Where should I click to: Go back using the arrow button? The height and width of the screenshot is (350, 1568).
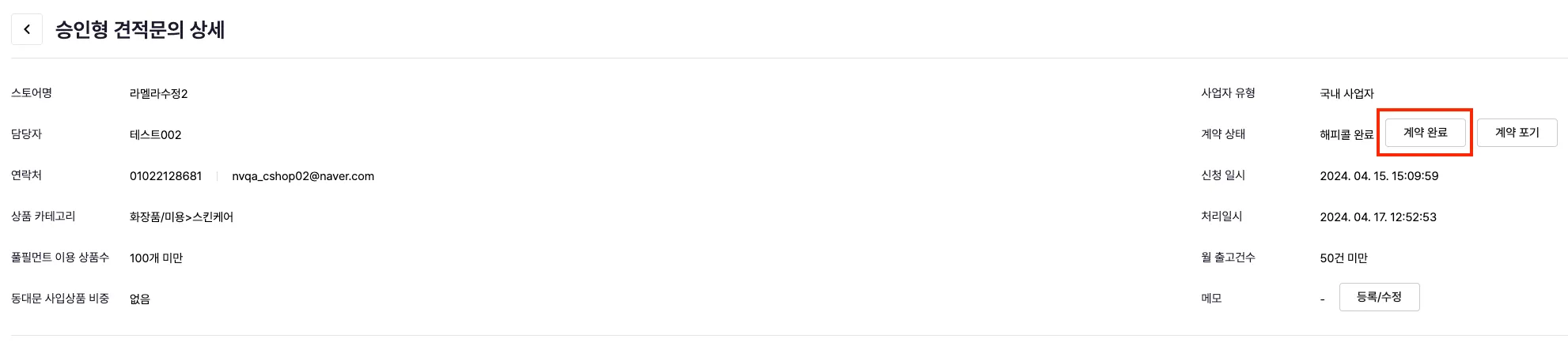pos(27,30)
